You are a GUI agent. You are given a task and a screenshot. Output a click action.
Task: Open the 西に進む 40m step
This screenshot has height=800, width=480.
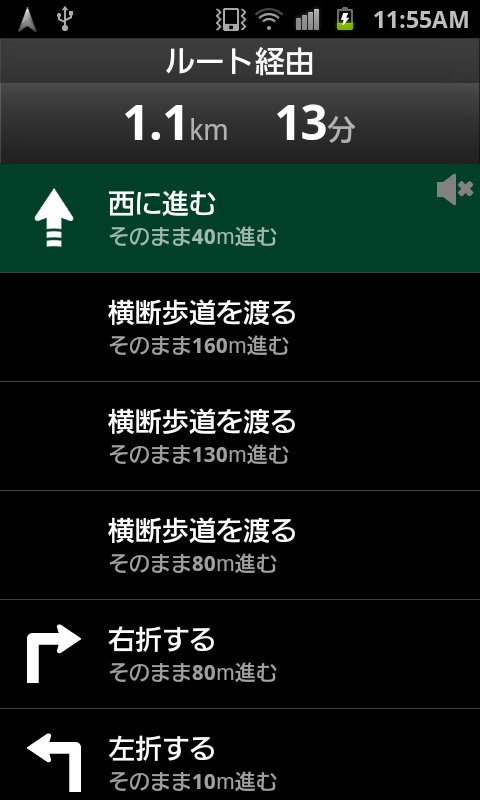(x=240, y=218)
